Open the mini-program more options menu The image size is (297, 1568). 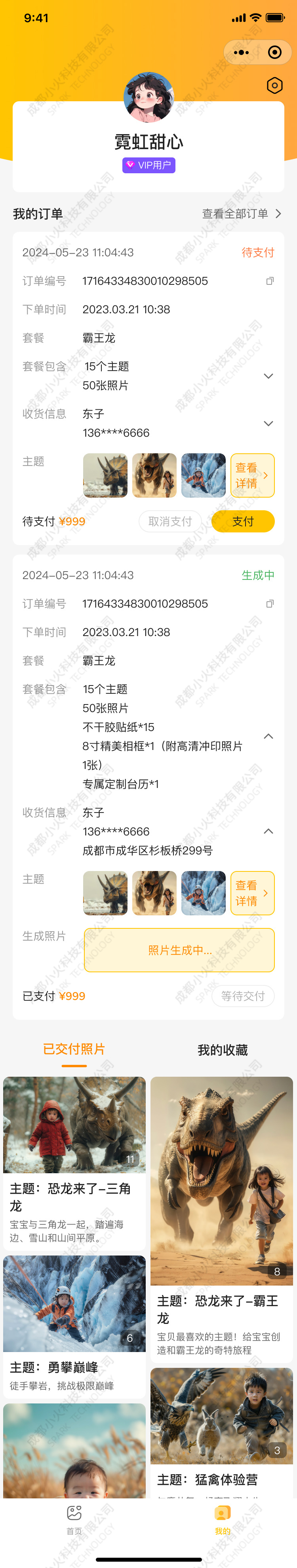pyautogui.click(x=242, y=52)
